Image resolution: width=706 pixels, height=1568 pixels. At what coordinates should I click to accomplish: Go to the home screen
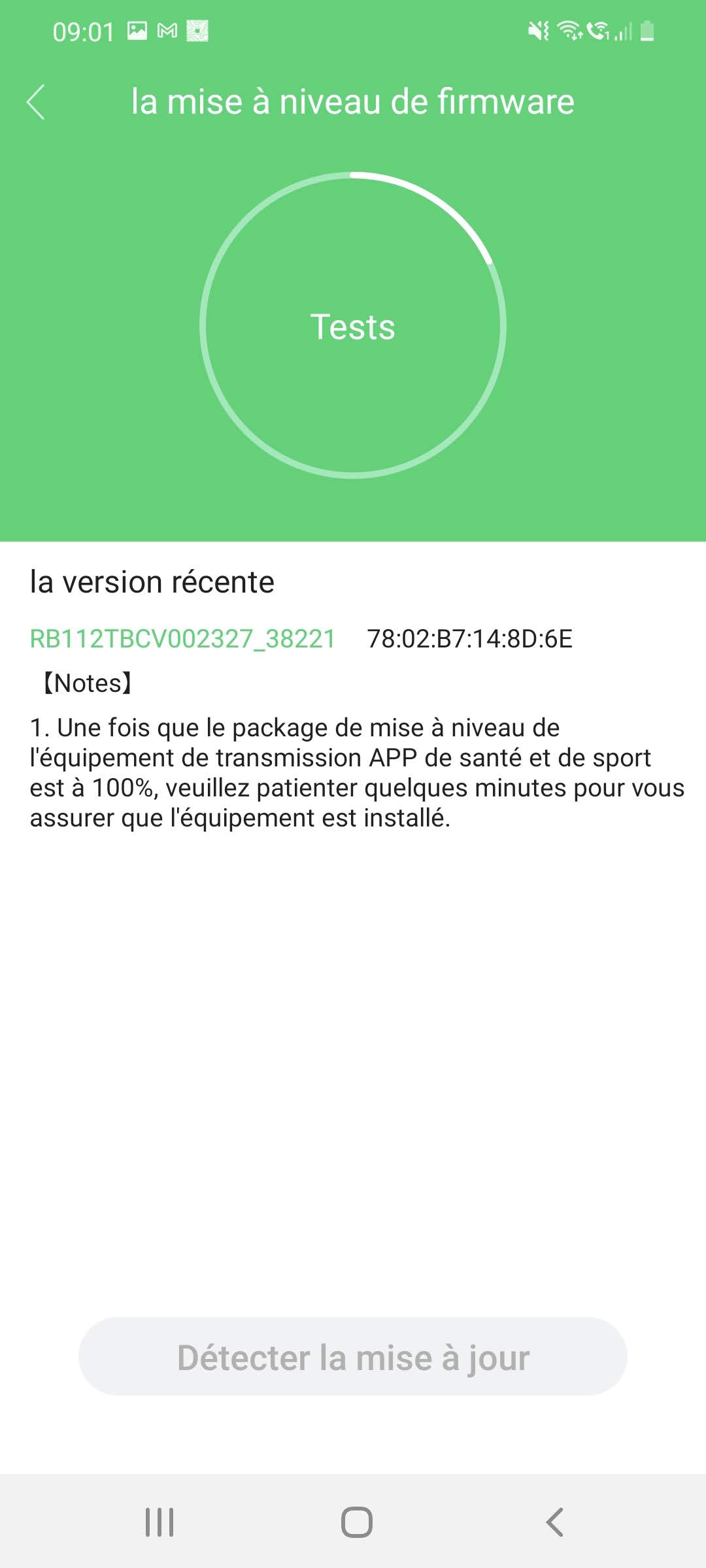pos(357,1522)
